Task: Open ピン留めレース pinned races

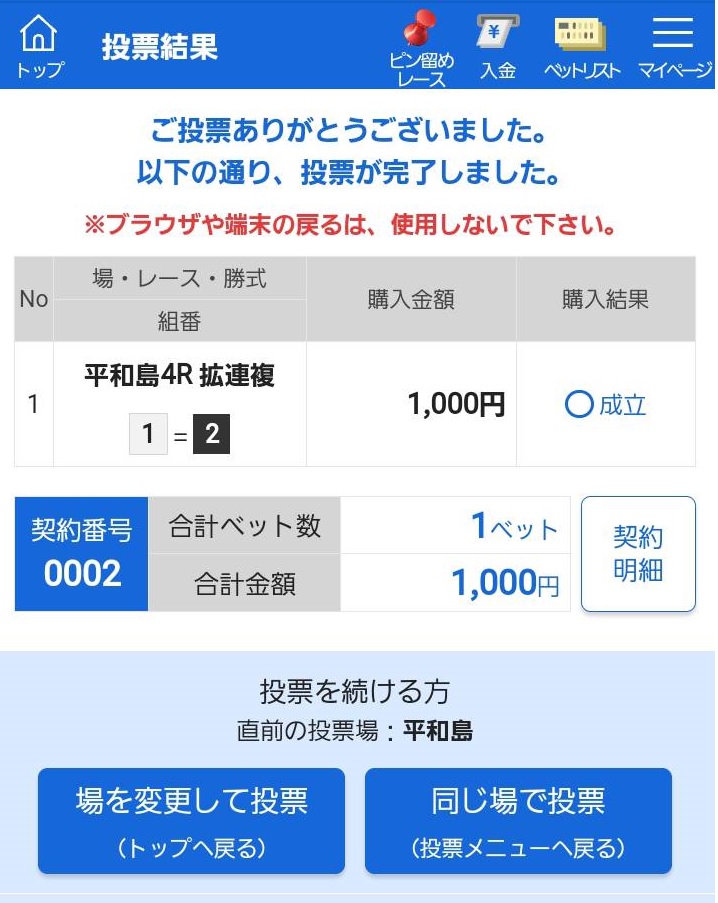Action: point(421,47)
